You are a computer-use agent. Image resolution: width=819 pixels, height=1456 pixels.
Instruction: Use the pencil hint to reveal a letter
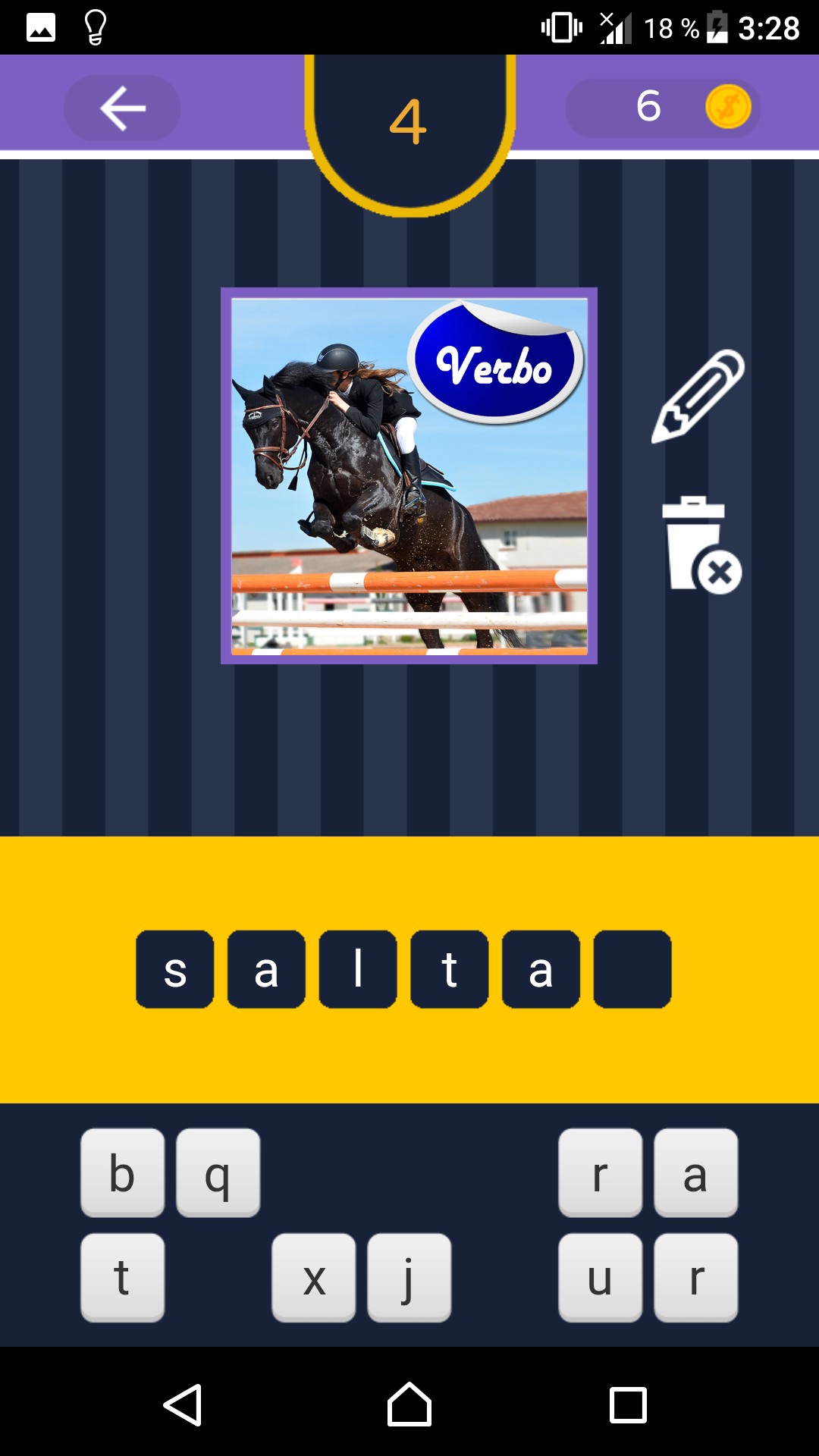click(x=698, y=396)
